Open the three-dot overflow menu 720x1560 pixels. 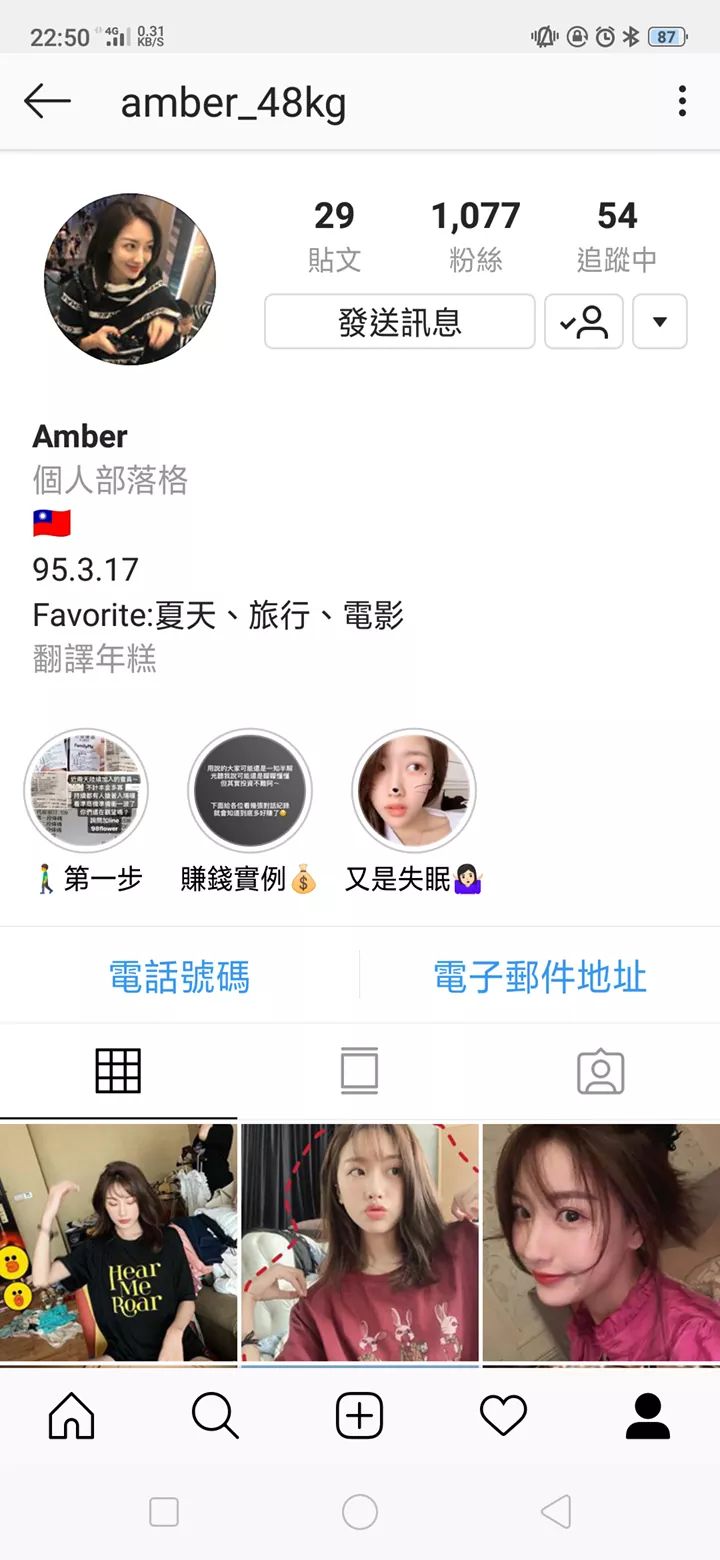(682, 101)
